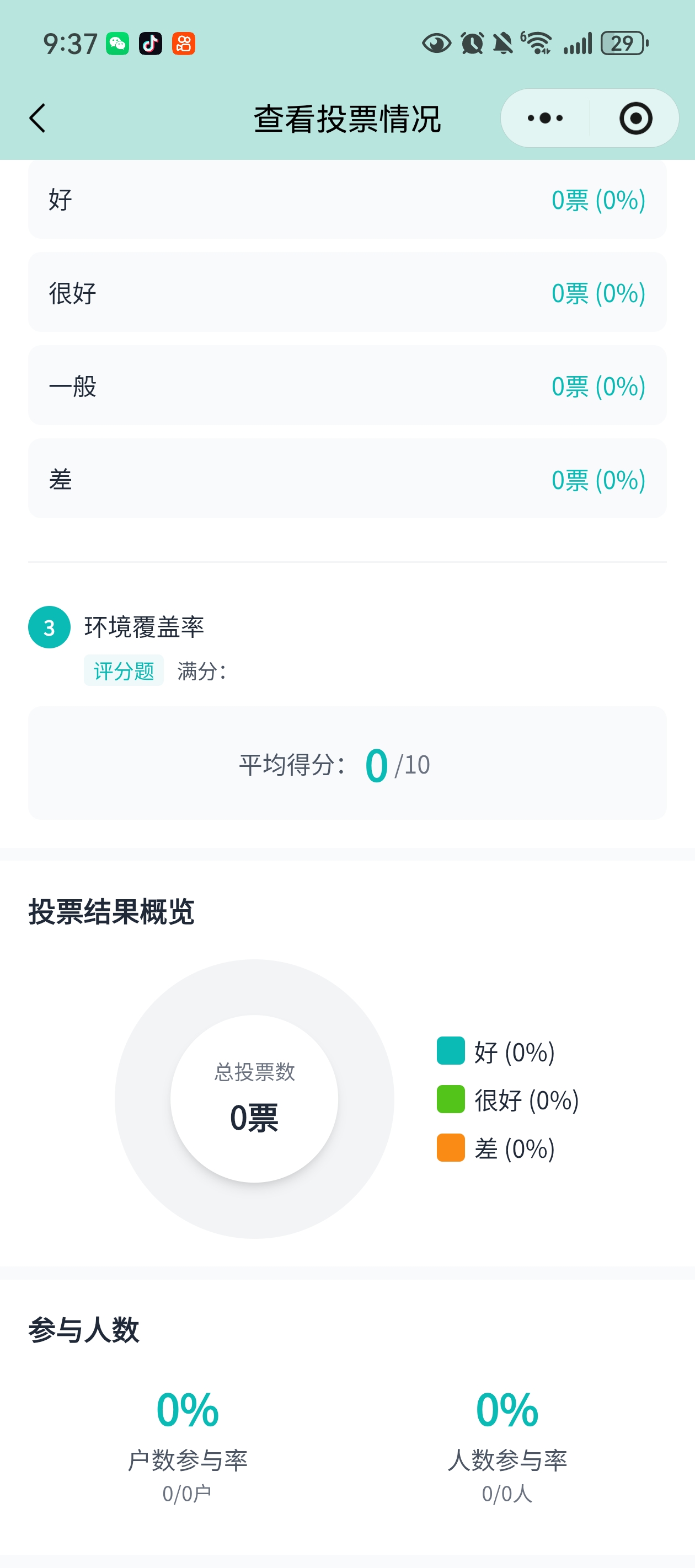
Task: Select the green 很好 legend color swatch
Action: point(450,1099)
